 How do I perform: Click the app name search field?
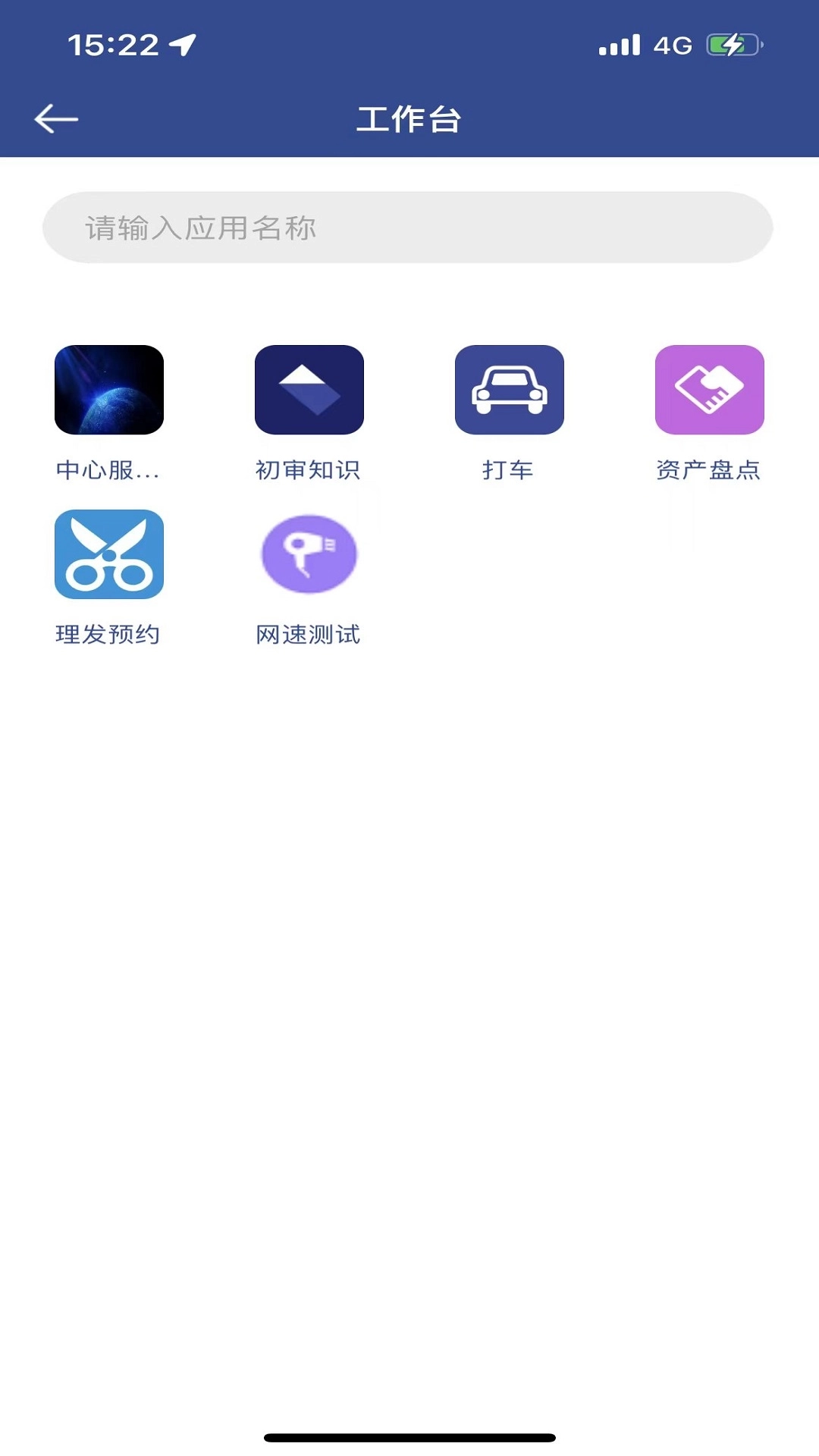(x=408, y=227)
